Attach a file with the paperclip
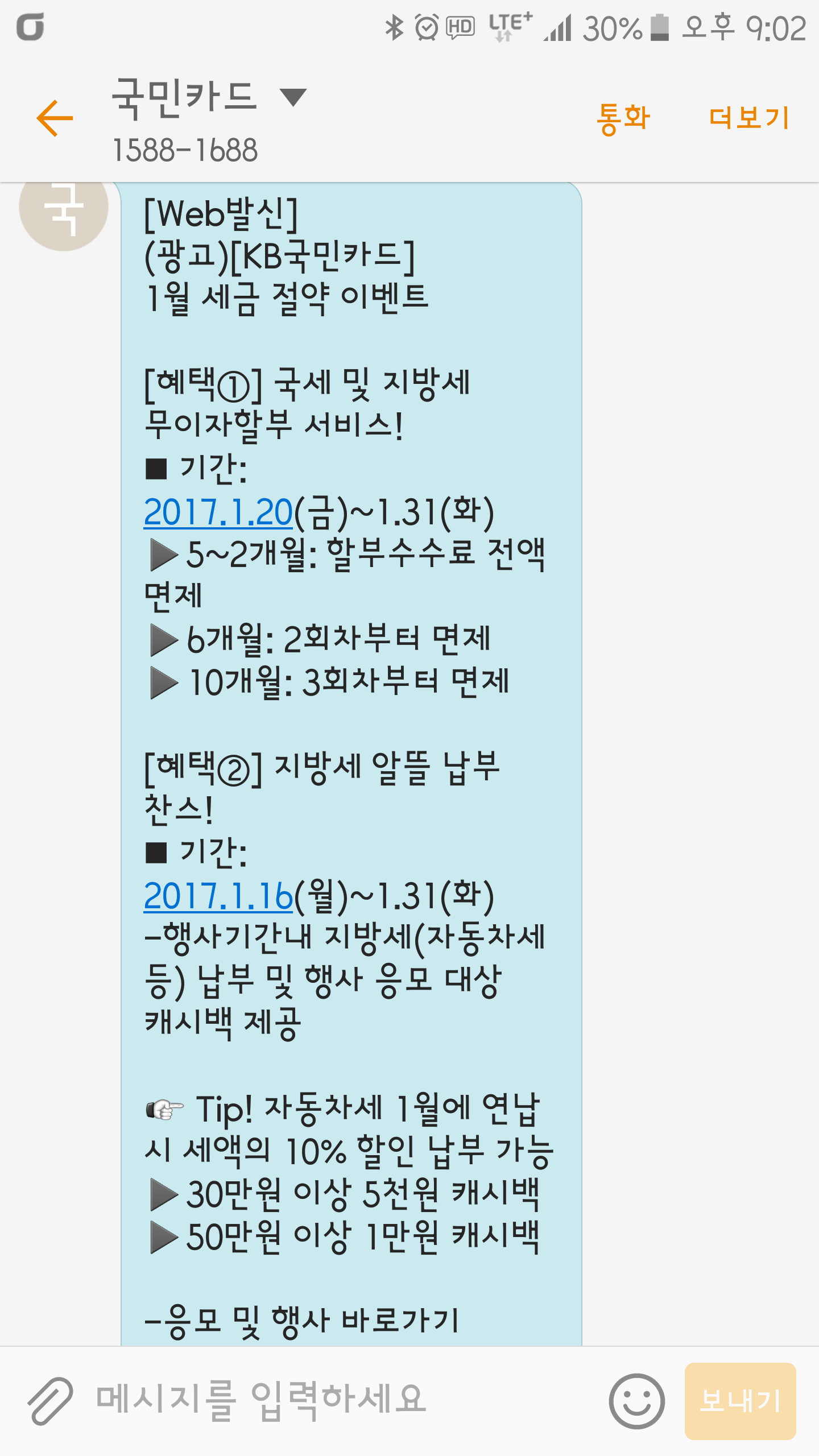Viewport: 819px width, 1456px height. [50, 1400]
